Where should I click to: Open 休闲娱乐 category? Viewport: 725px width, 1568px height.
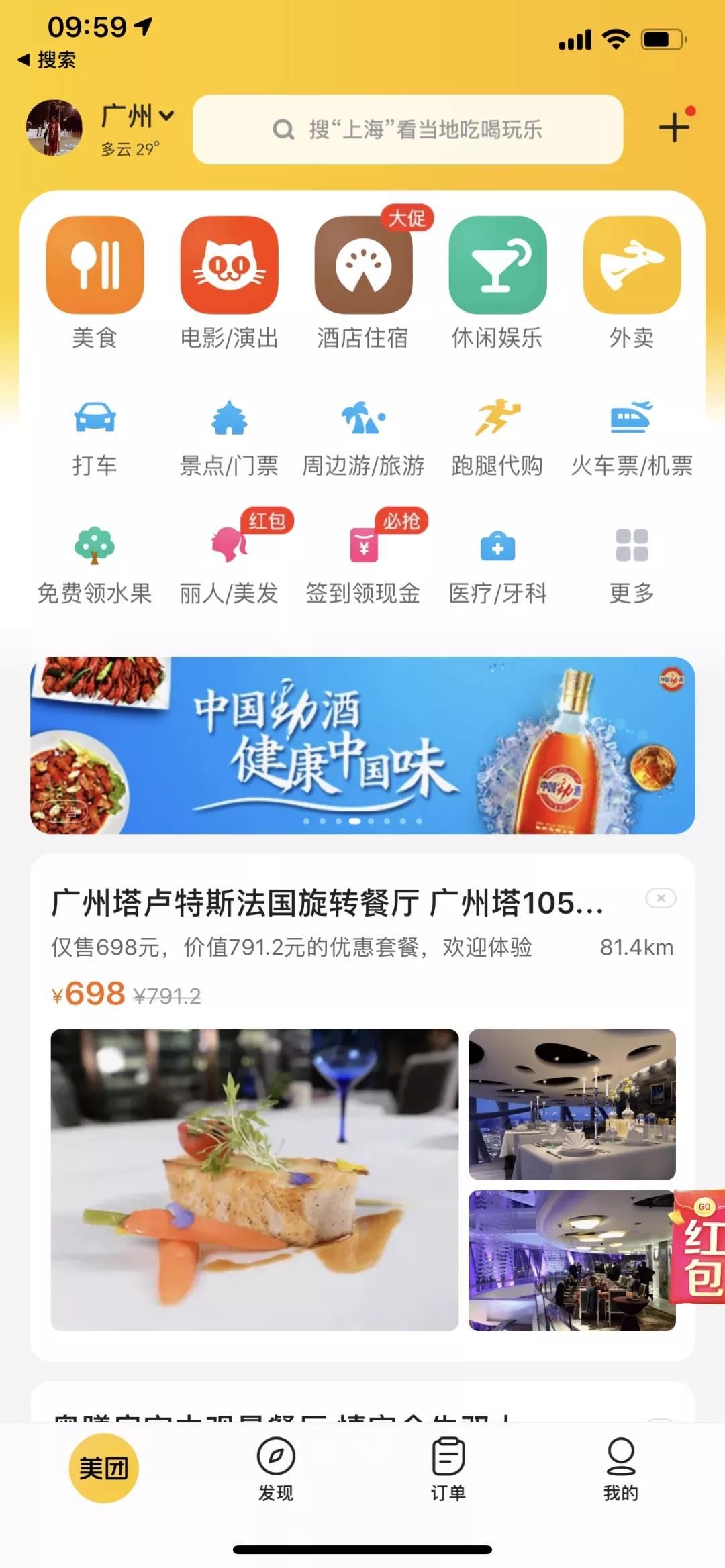[497, 282]
